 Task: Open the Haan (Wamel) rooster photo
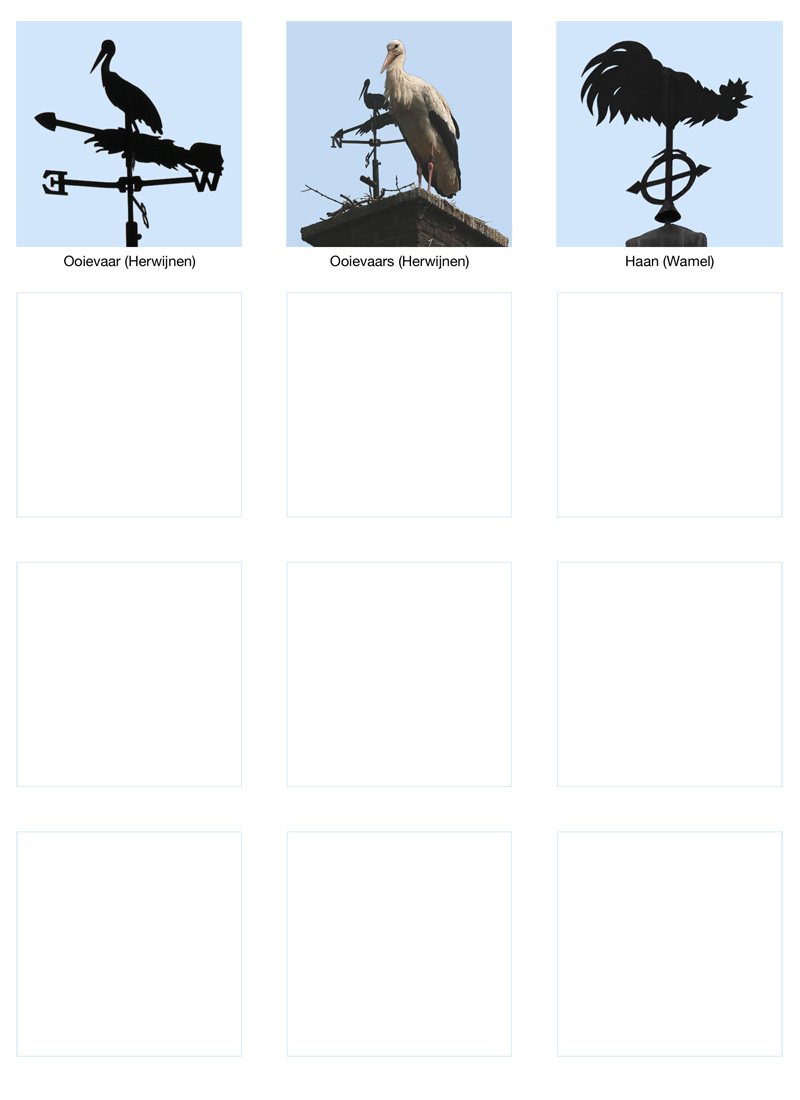pyautogui.click(x=669, y=134)
